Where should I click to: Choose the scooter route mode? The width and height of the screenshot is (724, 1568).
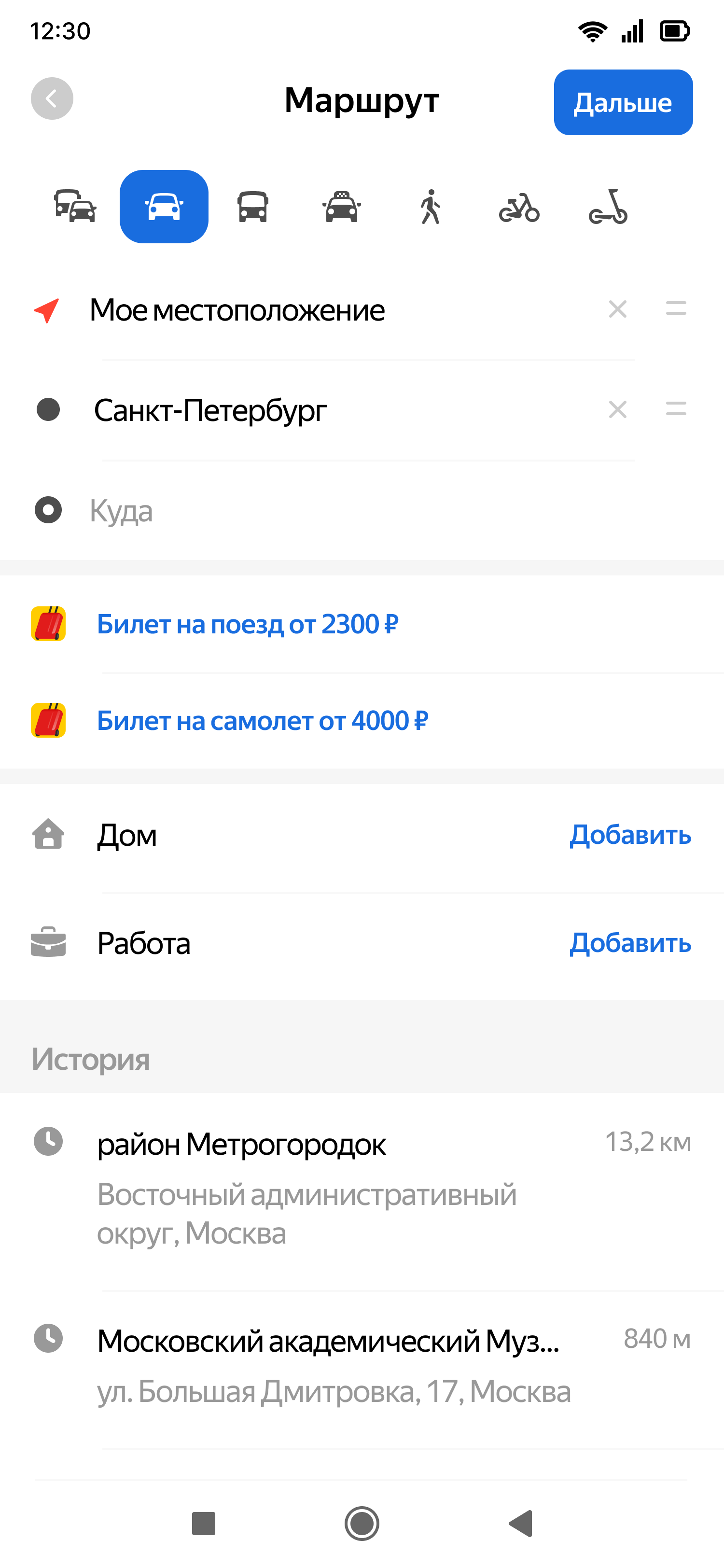pyautogui.click(x=608, y=206)
